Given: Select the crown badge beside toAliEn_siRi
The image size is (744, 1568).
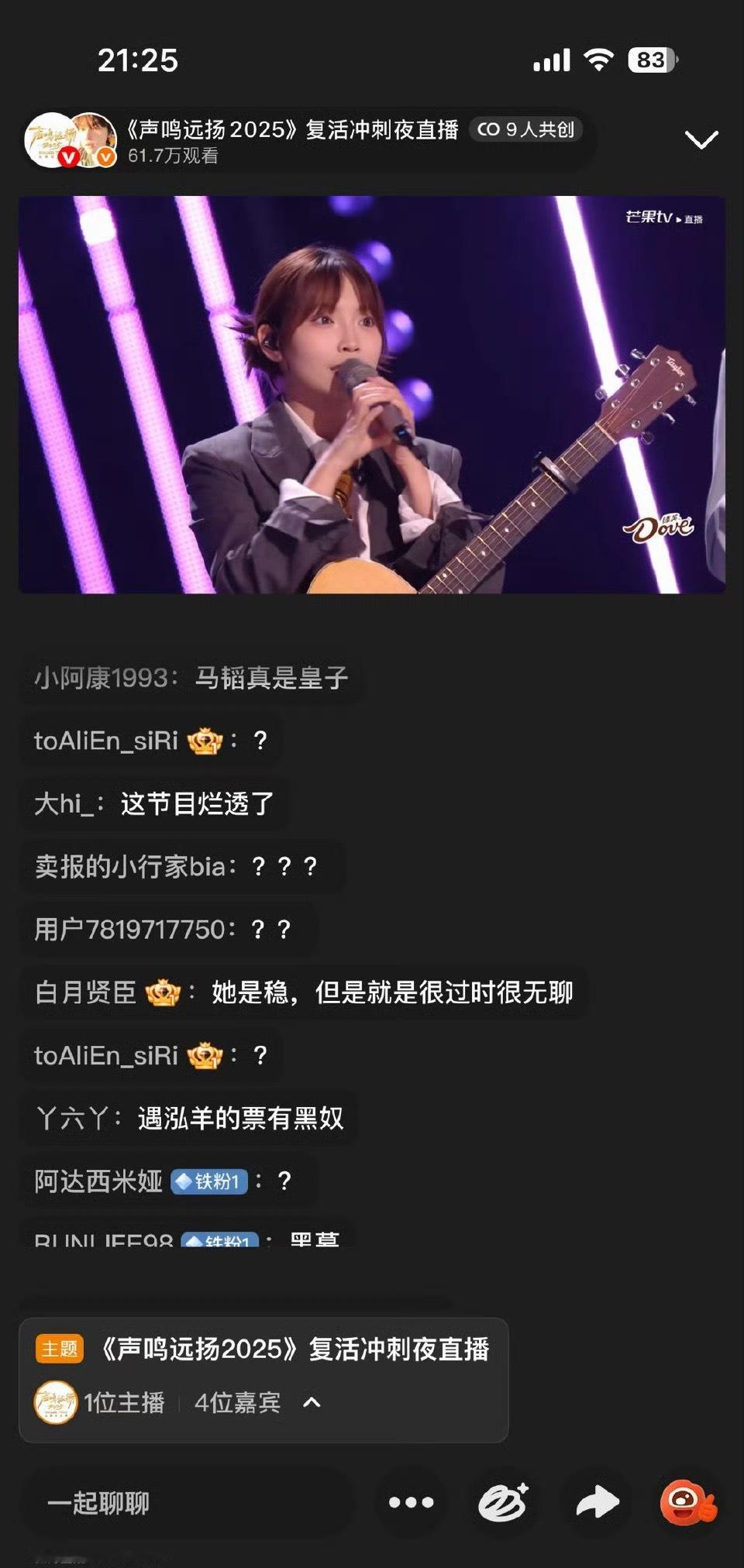Looking at the screenshot, I should point(203,741).
